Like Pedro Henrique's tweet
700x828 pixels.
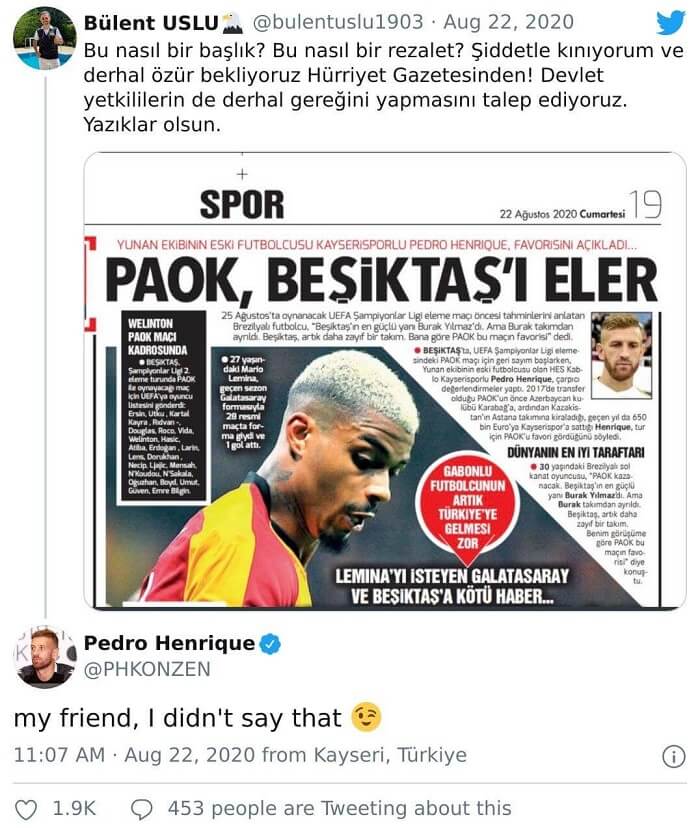tap(27, 808)
